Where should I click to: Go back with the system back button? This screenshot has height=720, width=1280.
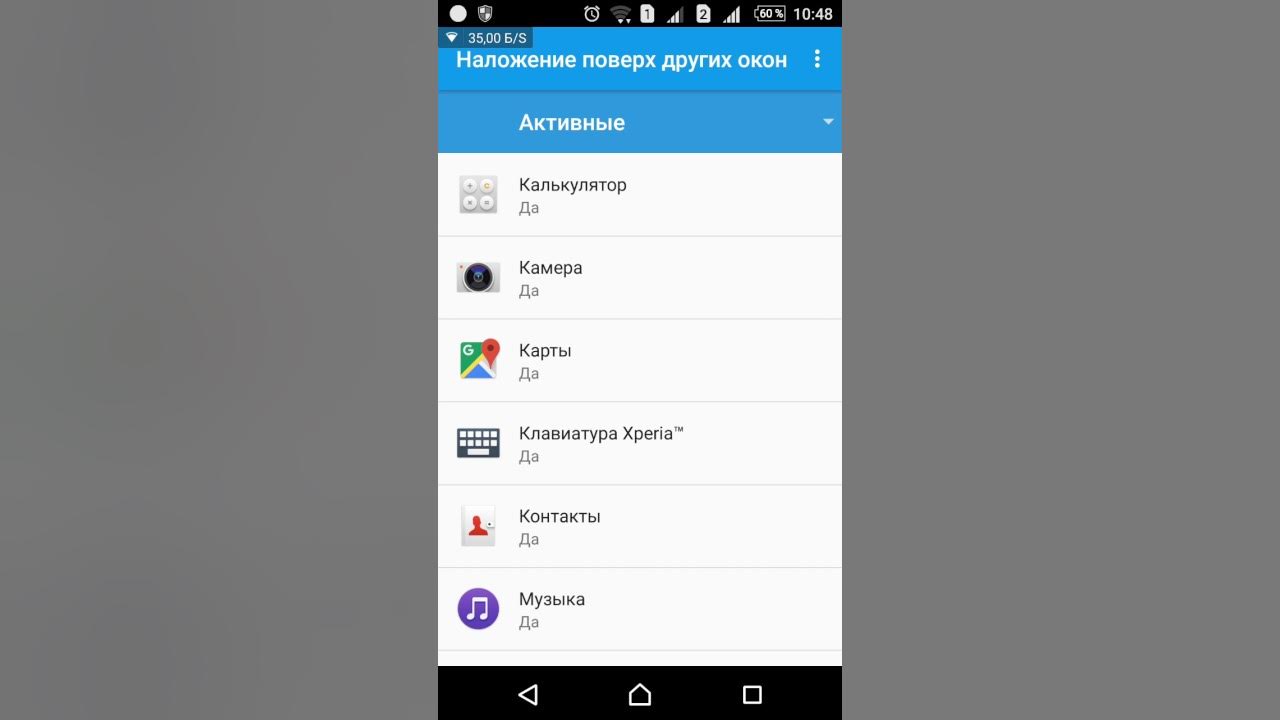(x=528, y=694)
